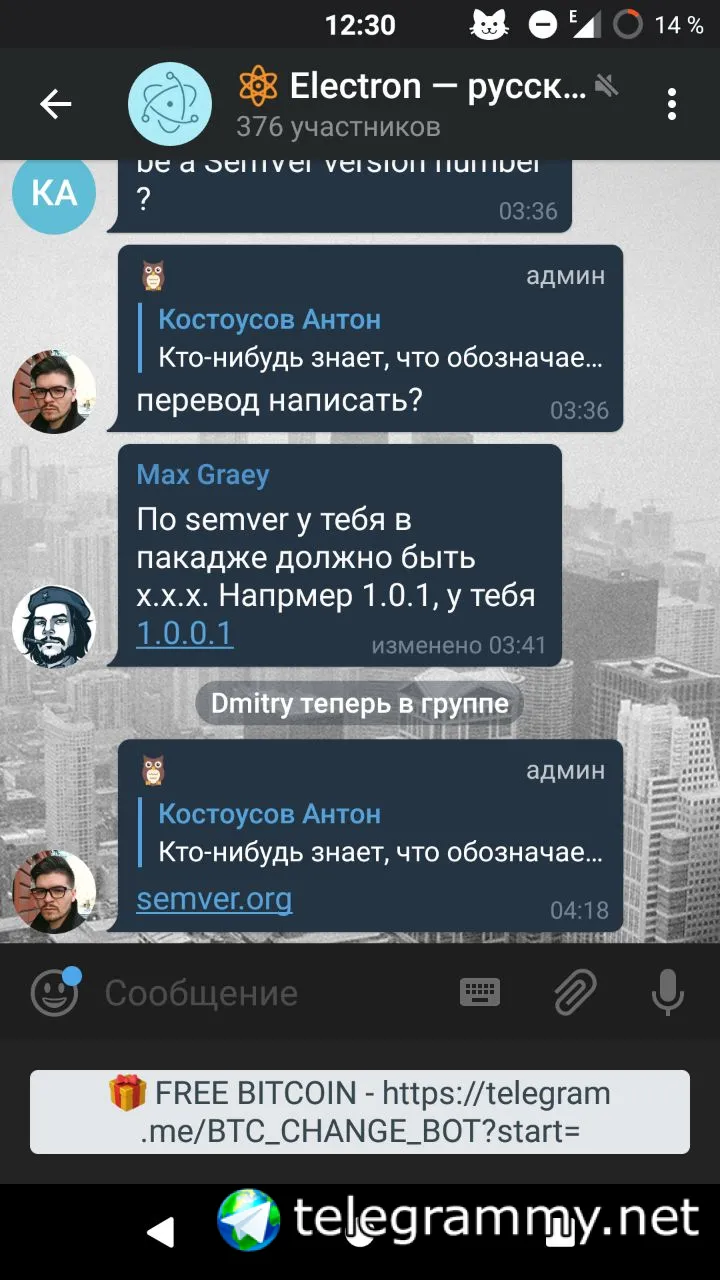Open the chat overflow menu
Image resolution: width=720 pixels, height=1280 pixels.
tap(672, 104)
